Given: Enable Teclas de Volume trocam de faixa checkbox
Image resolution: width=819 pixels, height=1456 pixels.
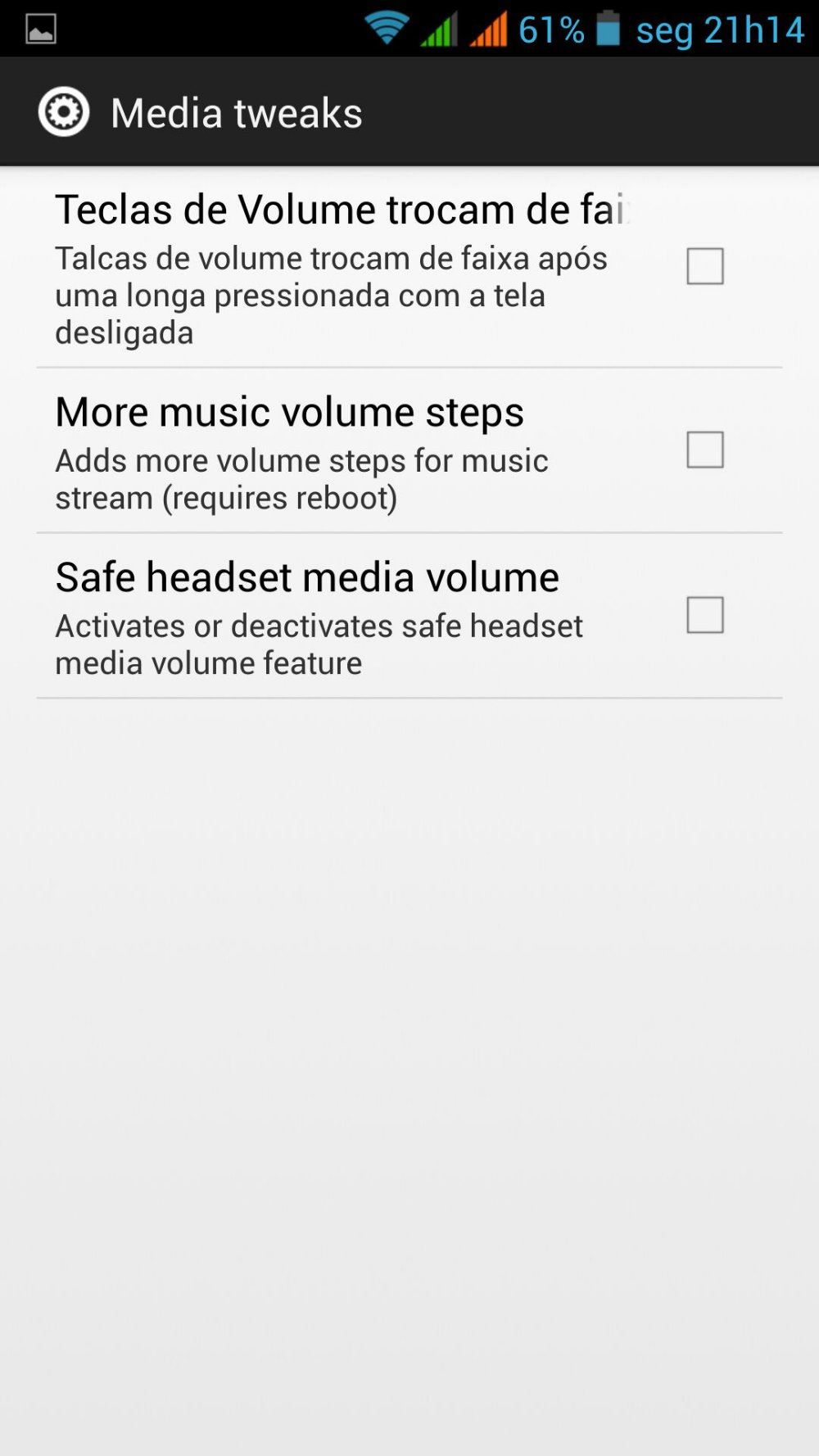Looking at the screenshot, I should pyautogui.click(x=704, y=266).
